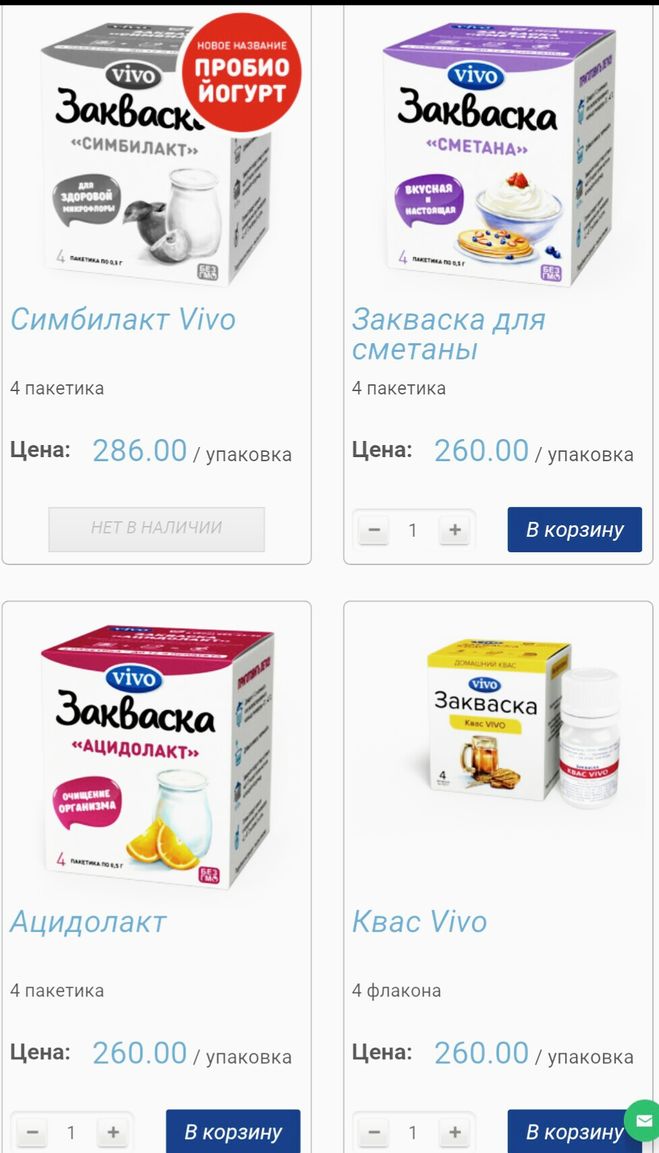Add Закваска для сметаны to cart
Viewport: 659px width, 1153px height.
[x=574, y=530]
